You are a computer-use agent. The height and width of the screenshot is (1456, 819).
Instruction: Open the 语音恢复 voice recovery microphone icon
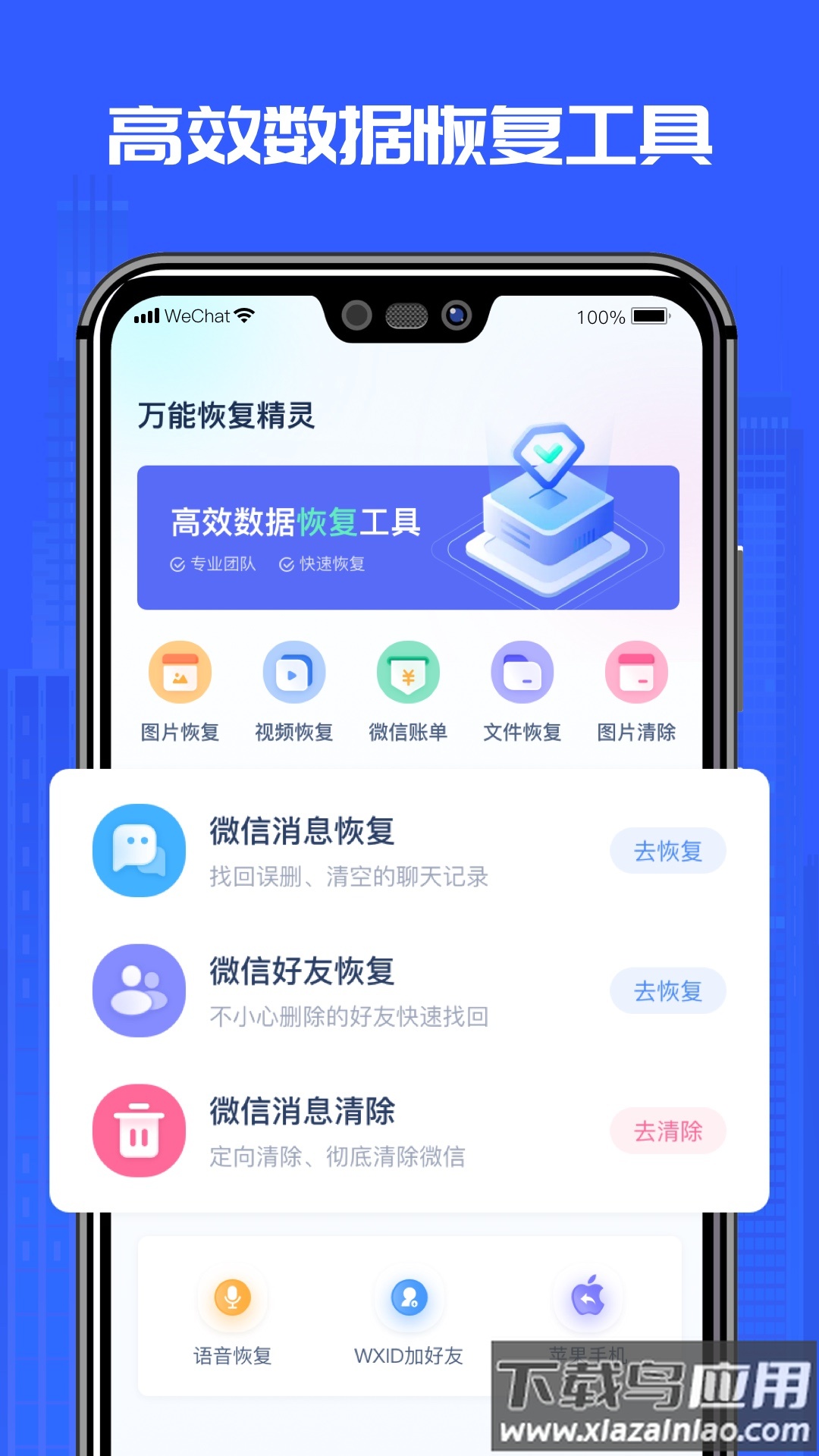tap(234, 1297)
